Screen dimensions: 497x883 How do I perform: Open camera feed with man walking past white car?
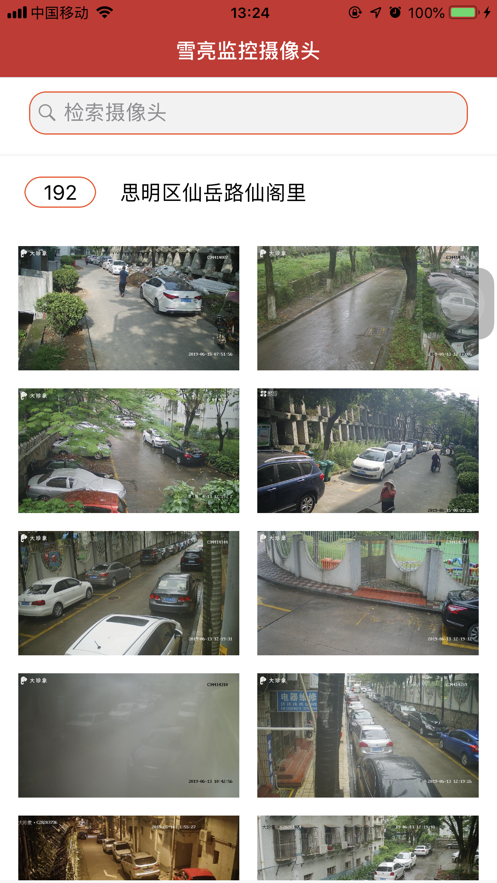point(128,308)
